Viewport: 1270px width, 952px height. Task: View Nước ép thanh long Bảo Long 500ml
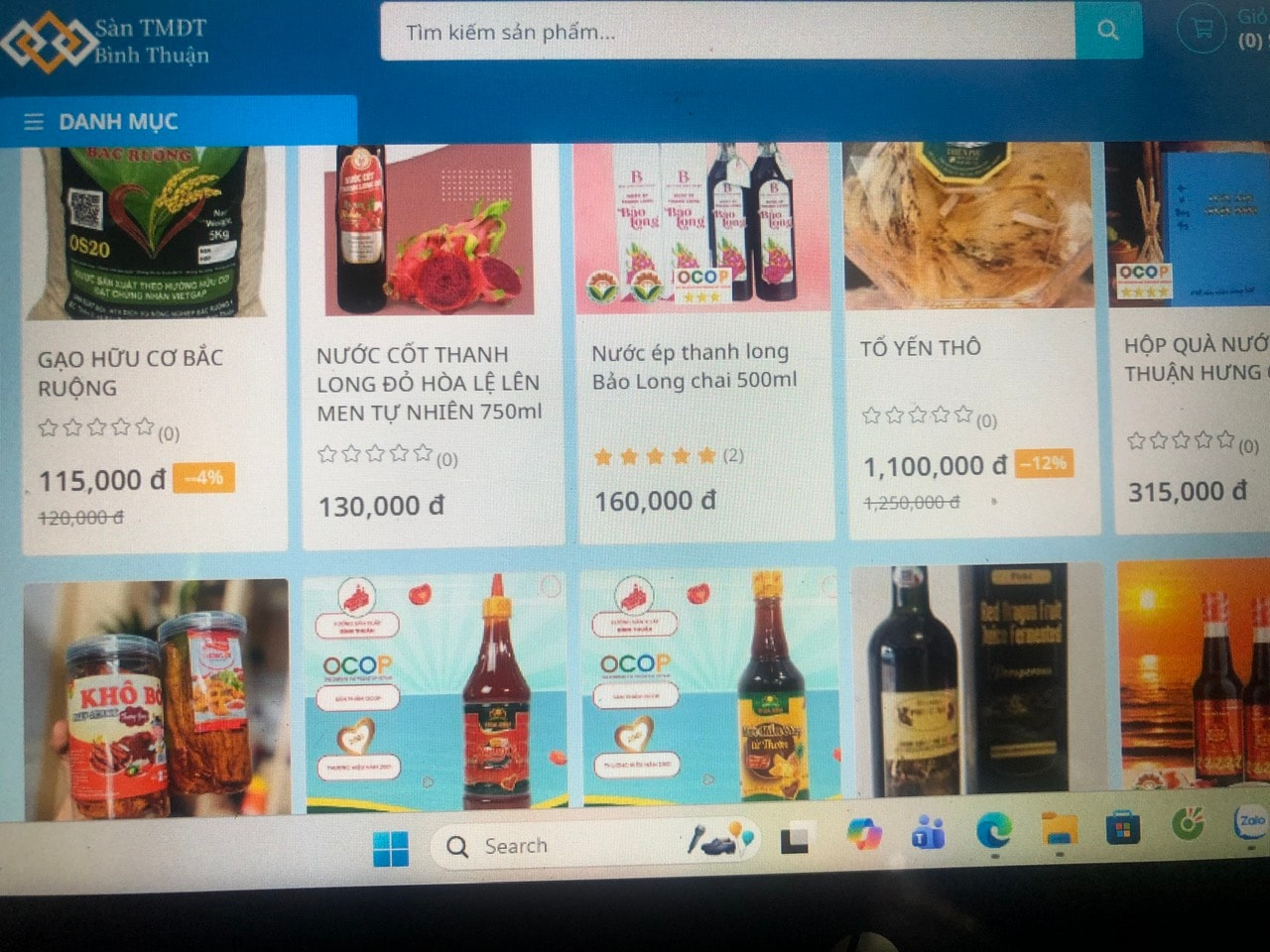click(694, 365)
